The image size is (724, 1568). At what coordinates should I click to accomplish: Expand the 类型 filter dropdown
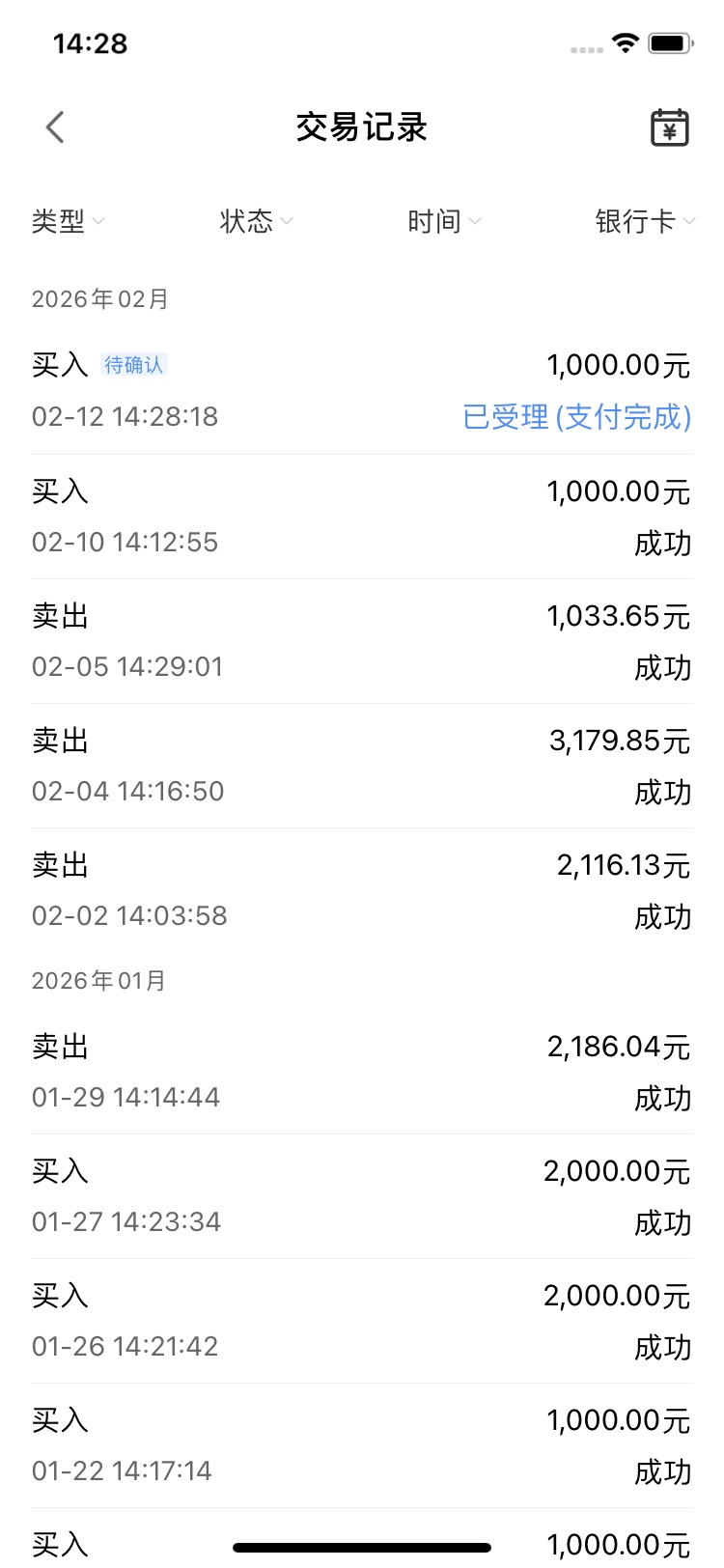[x=69, y=221]
